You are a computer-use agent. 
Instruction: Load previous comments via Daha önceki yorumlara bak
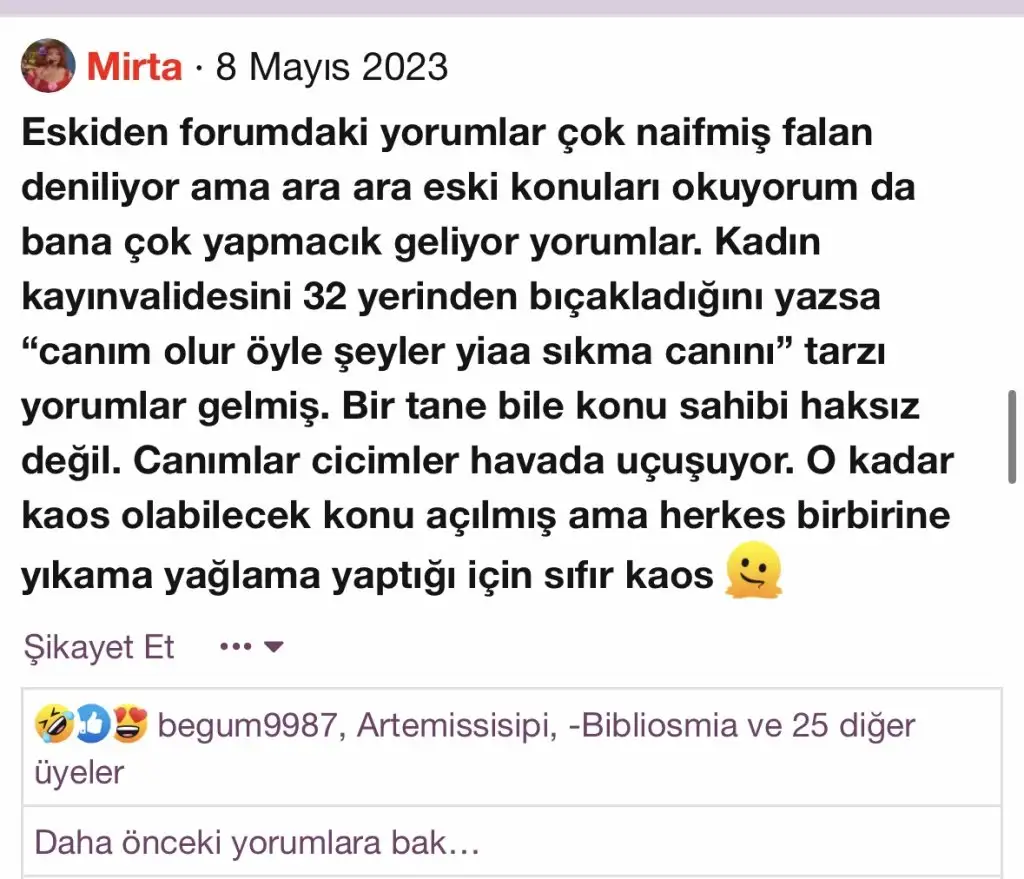[257, 842]
